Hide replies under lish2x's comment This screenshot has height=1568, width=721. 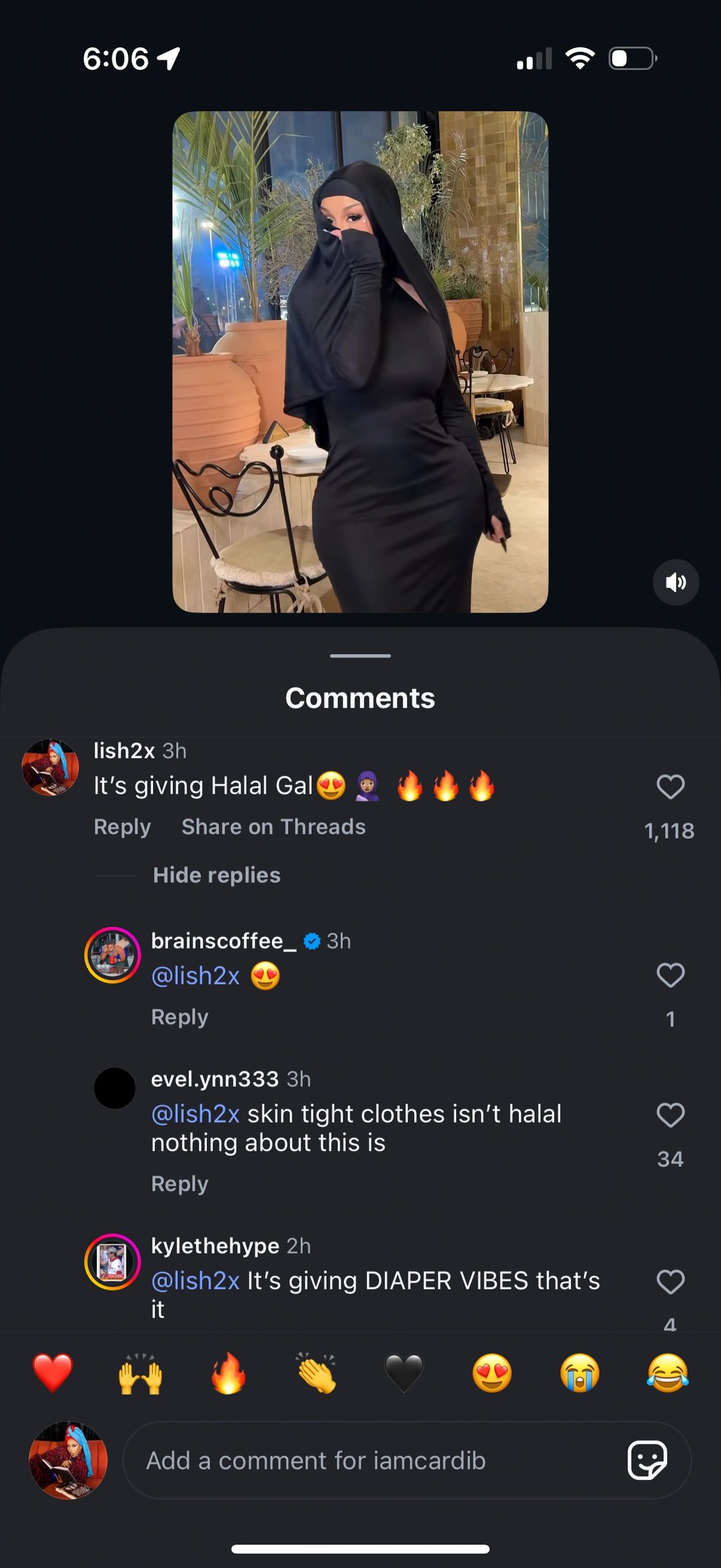(216, 875)
